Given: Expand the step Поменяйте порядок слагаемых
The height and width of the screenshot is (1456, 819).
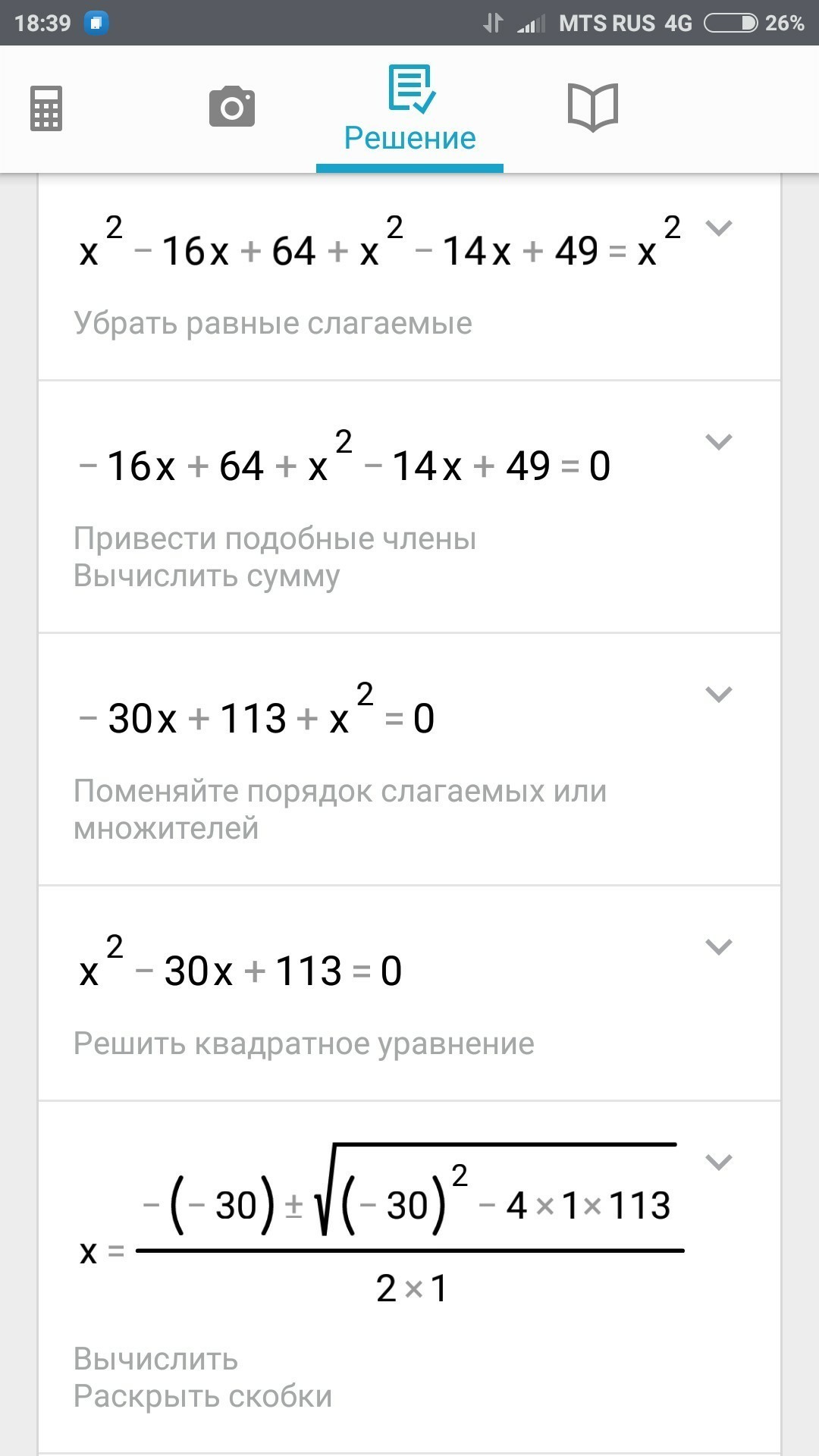Looking at the screenshot, I should (x=718, y=694).
